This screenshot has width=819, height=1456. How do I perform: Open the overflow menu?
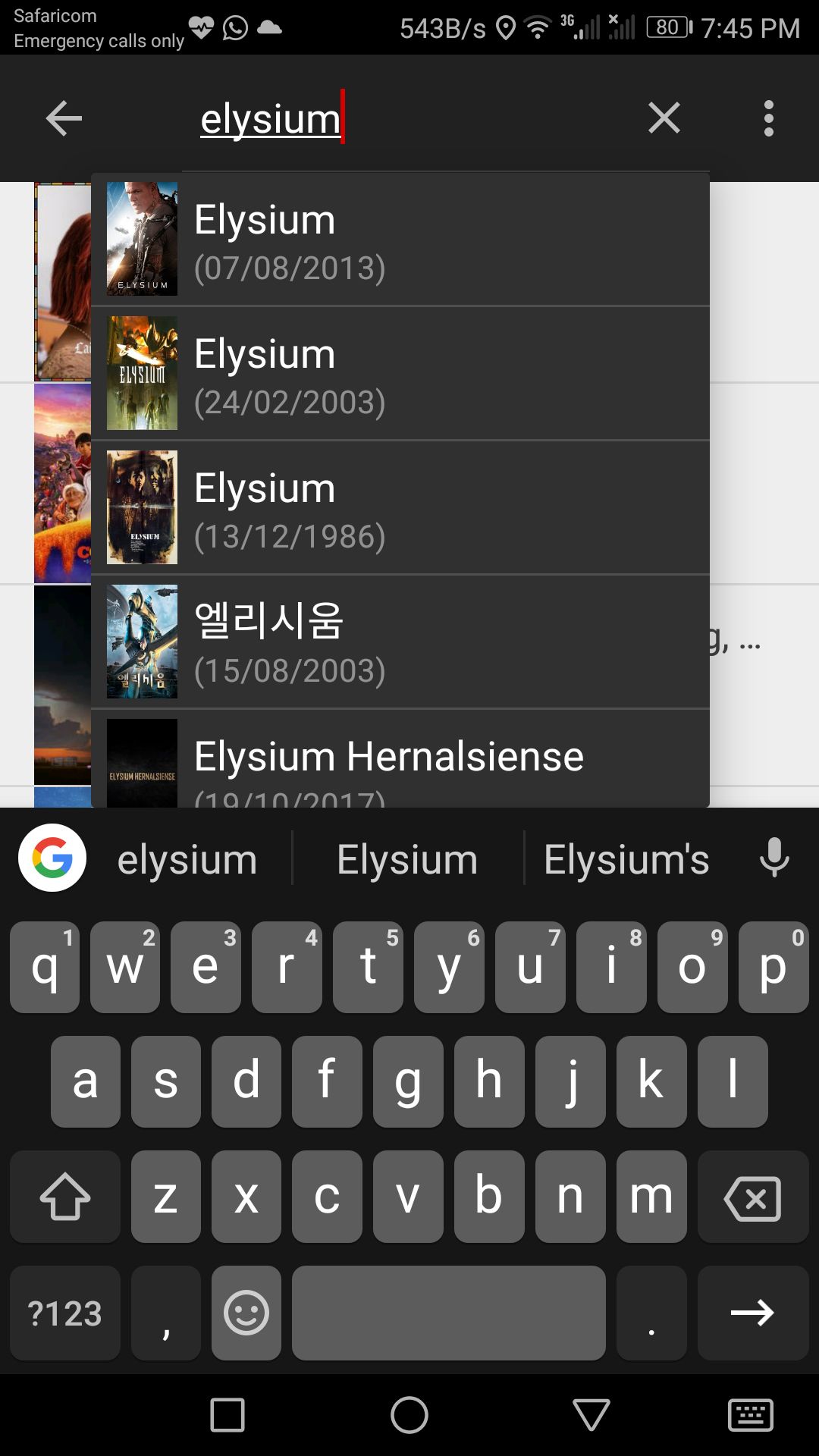(768, 118)
